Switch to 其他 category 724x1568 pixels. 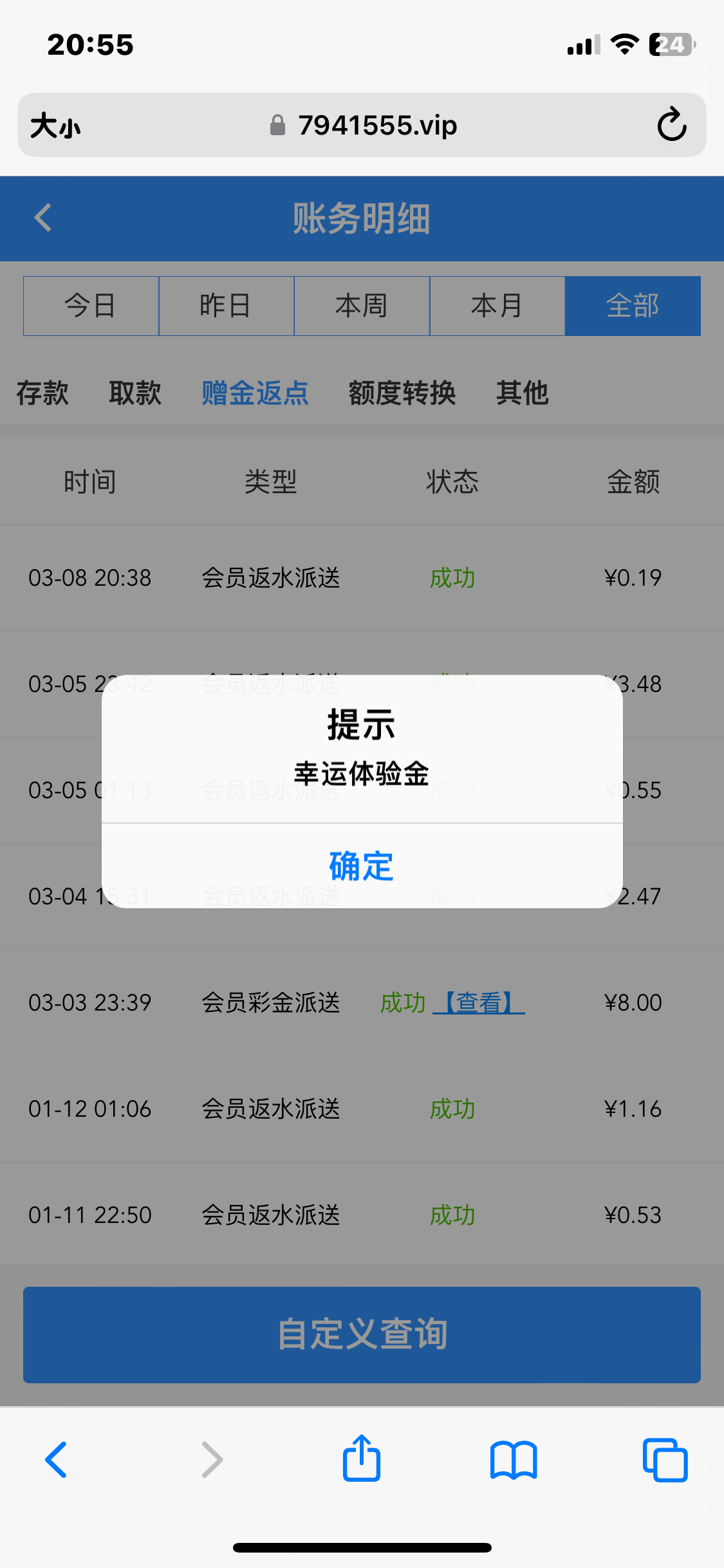(x=522, y=393)
